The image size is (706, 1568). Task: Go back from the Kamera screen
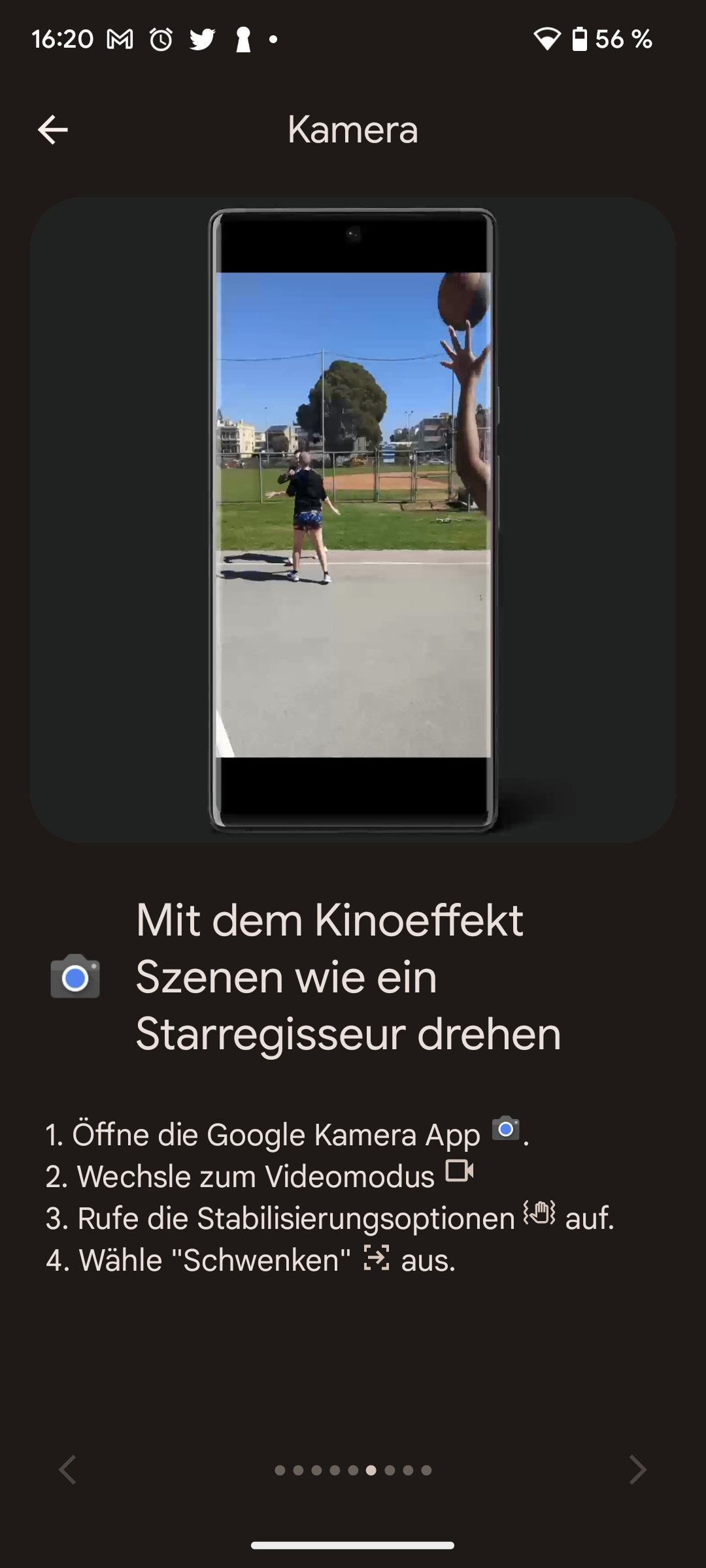[53, 129]
